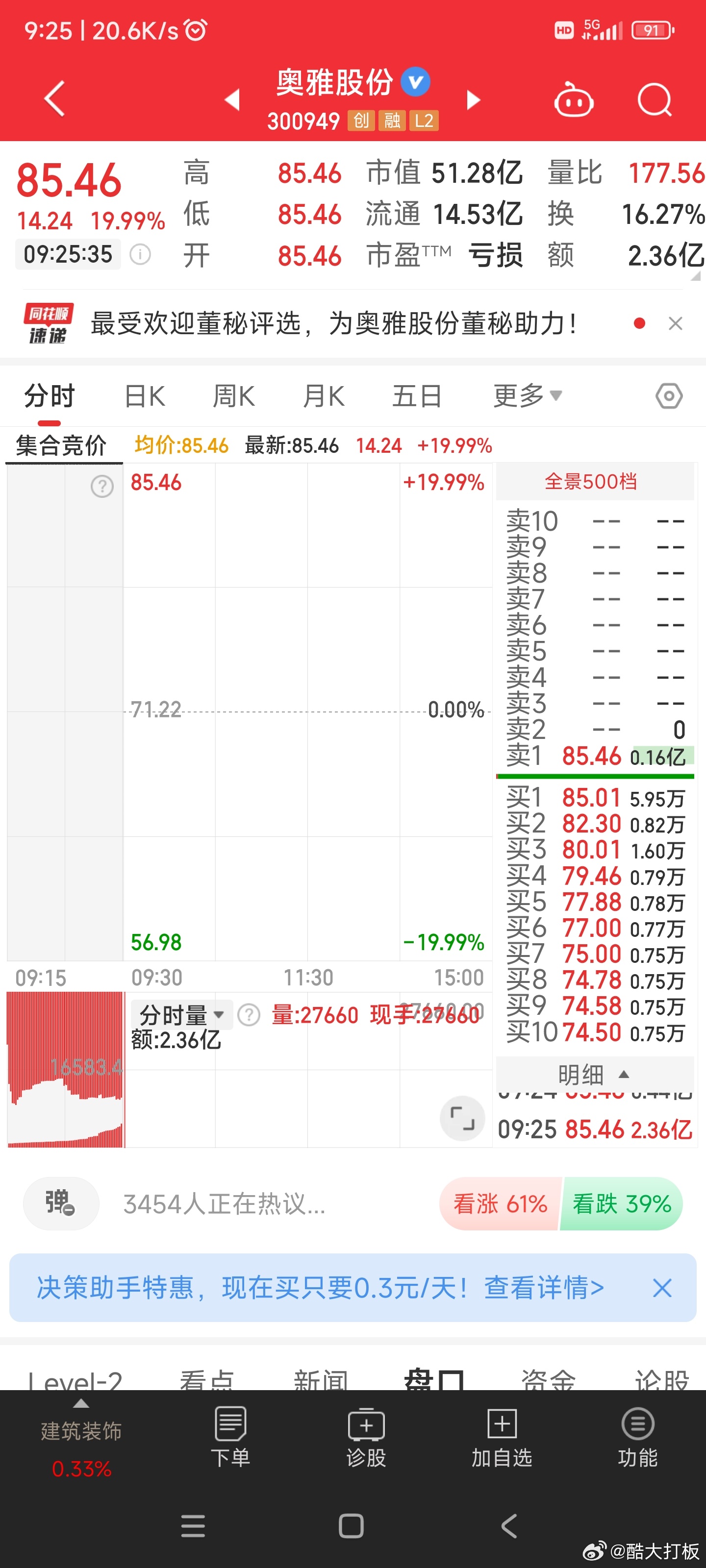
Task: Switch to the 周K chart tab
Action: (234, 396)
